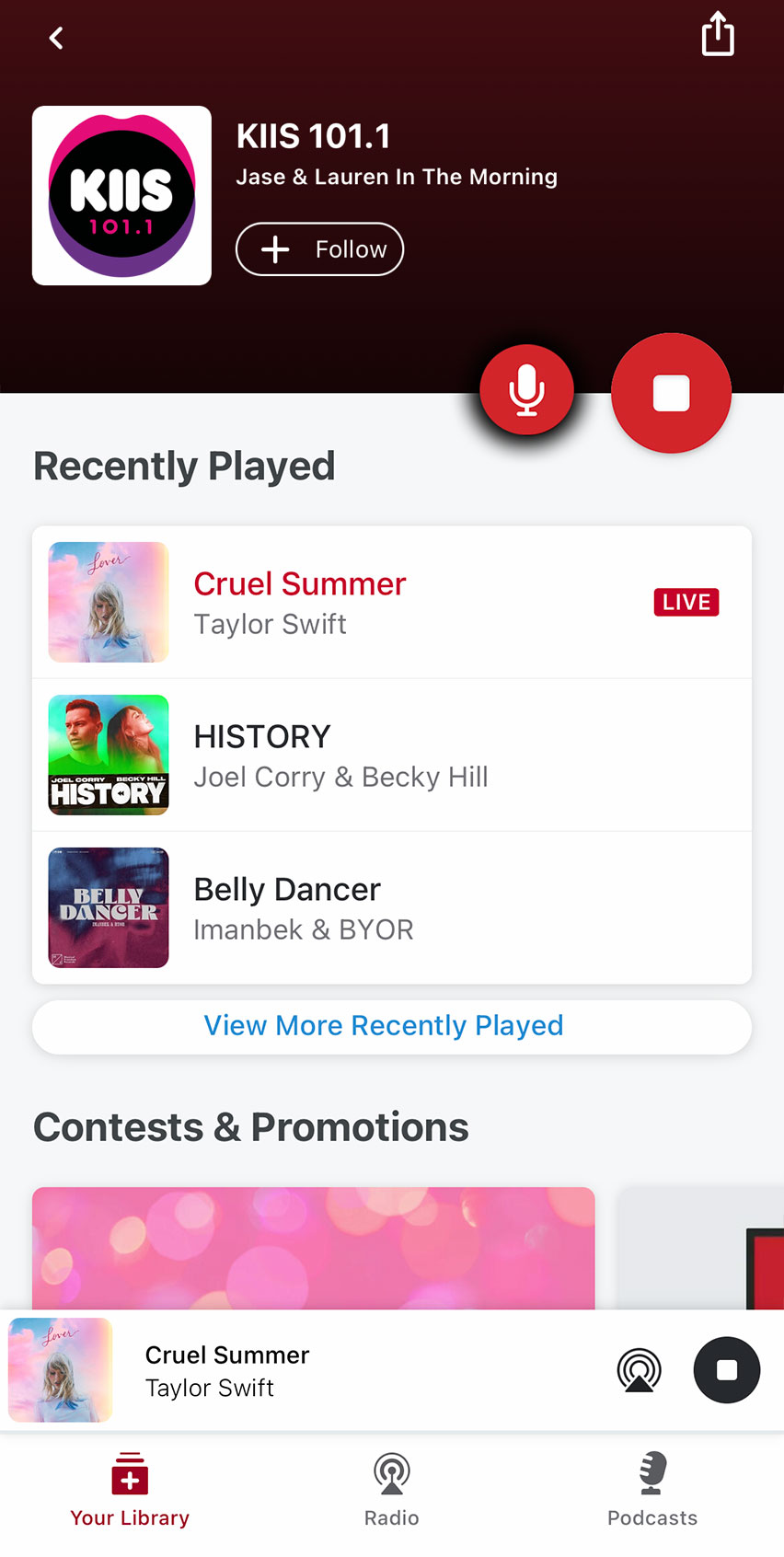
Task: Tap the red microphone button
Action: tap(526, 390)
